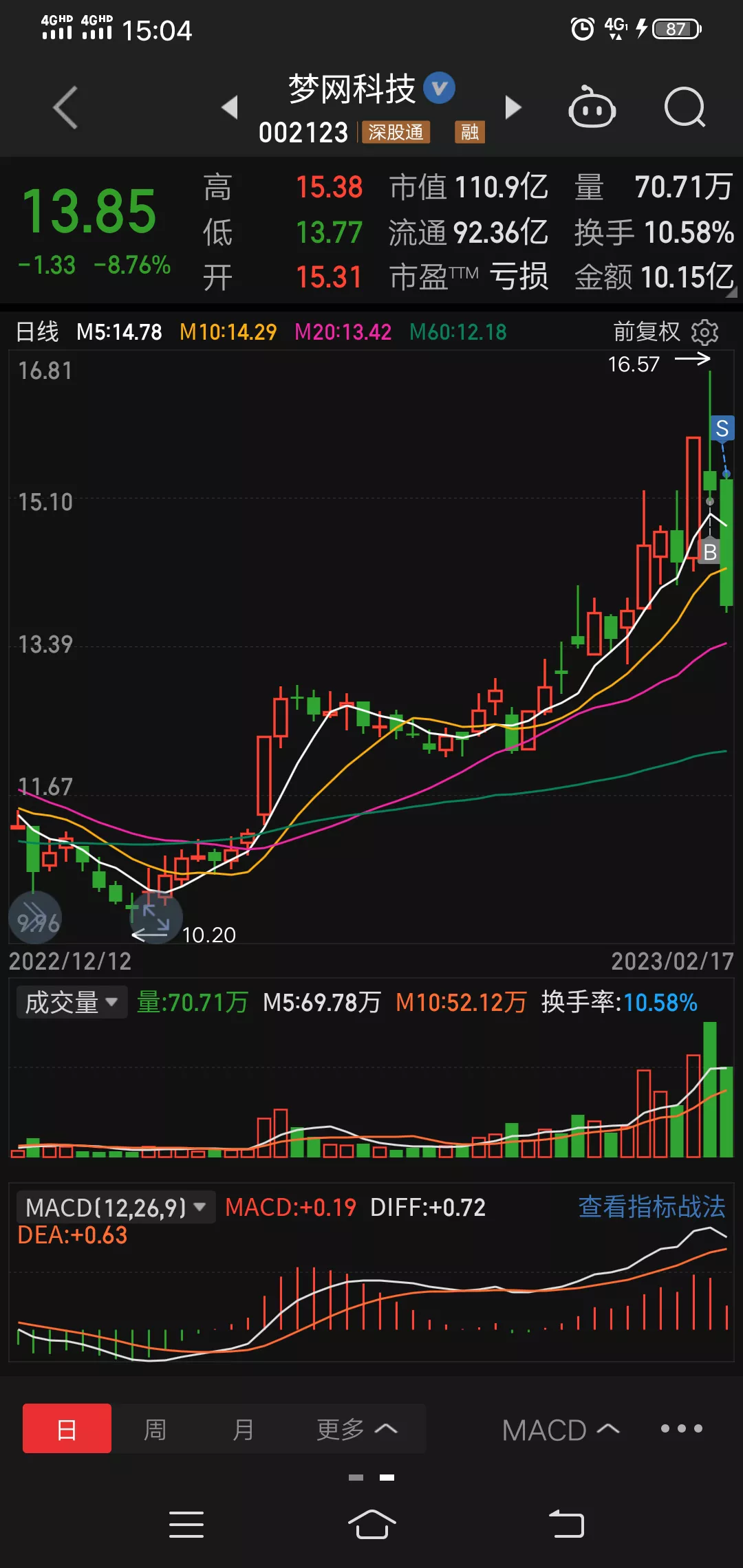Change 前复权 price adjustment mode
The width and height of the screenshot is (743, 1568).
(646, 332)
